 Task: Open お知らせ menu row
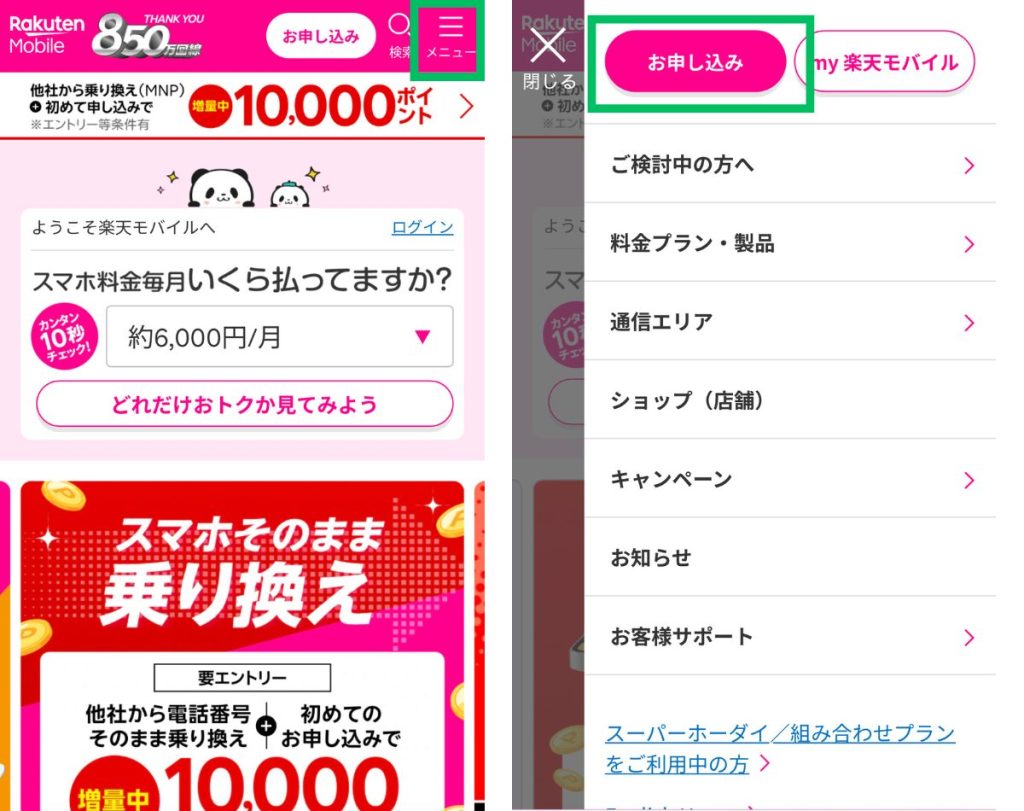[790, 557]
